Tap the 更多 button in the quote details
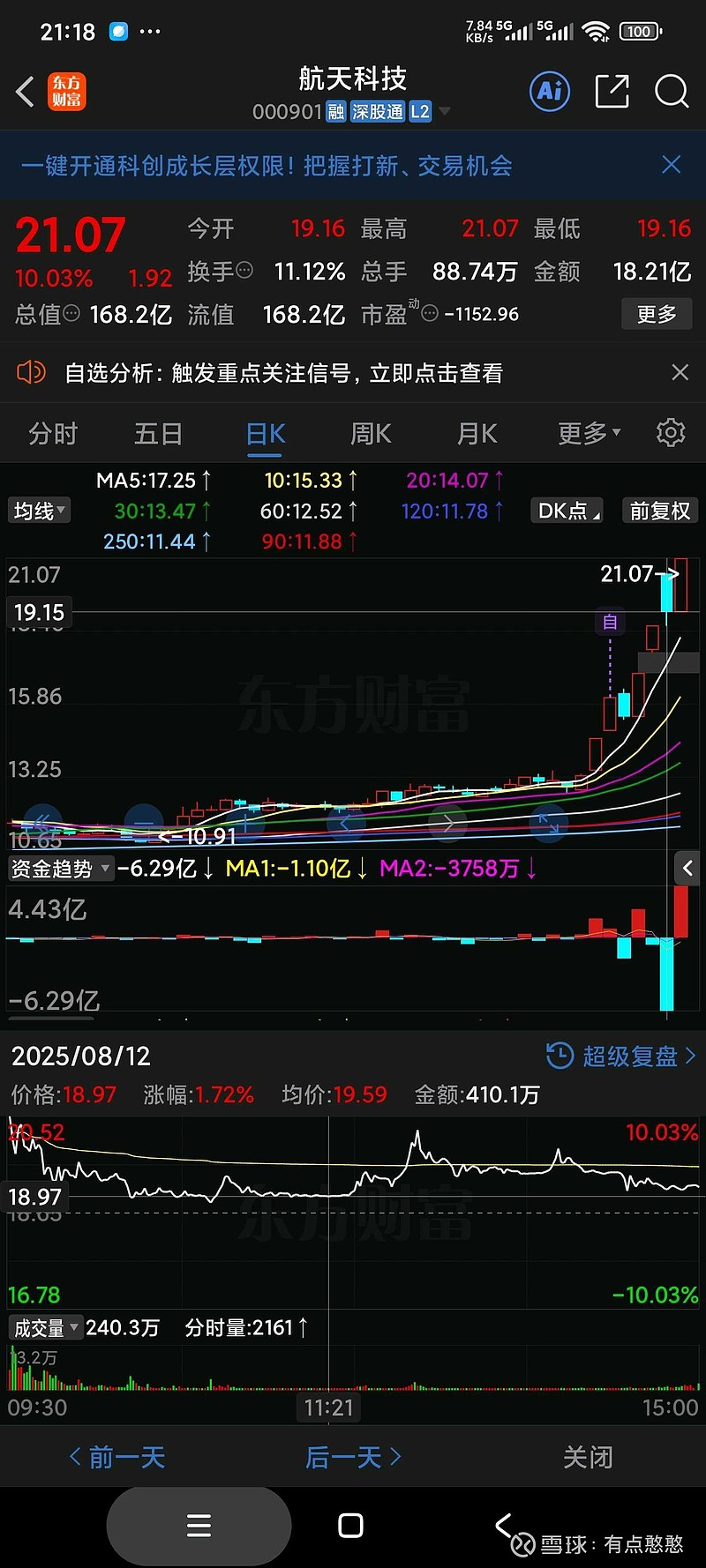Image resolution: width=706 pixels, height=1568 pixels. 657,314
